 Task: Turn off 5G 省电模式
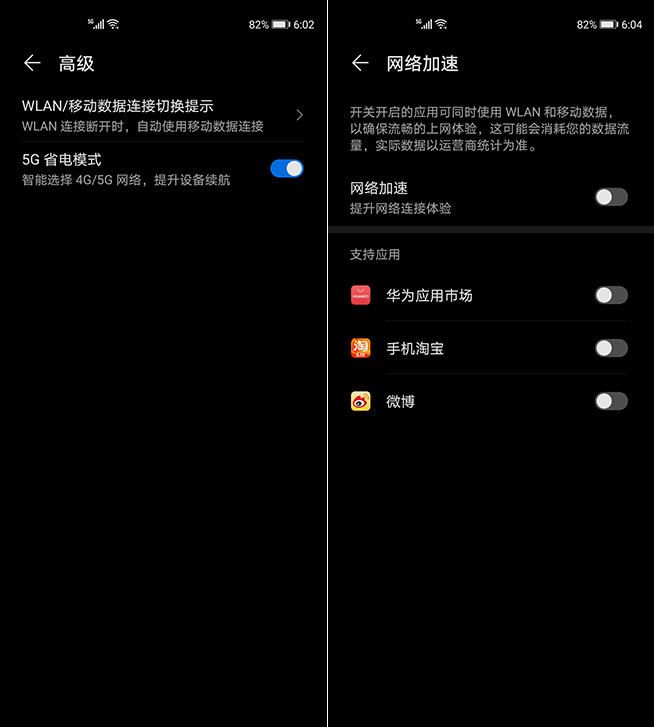[x=287, y=169]
